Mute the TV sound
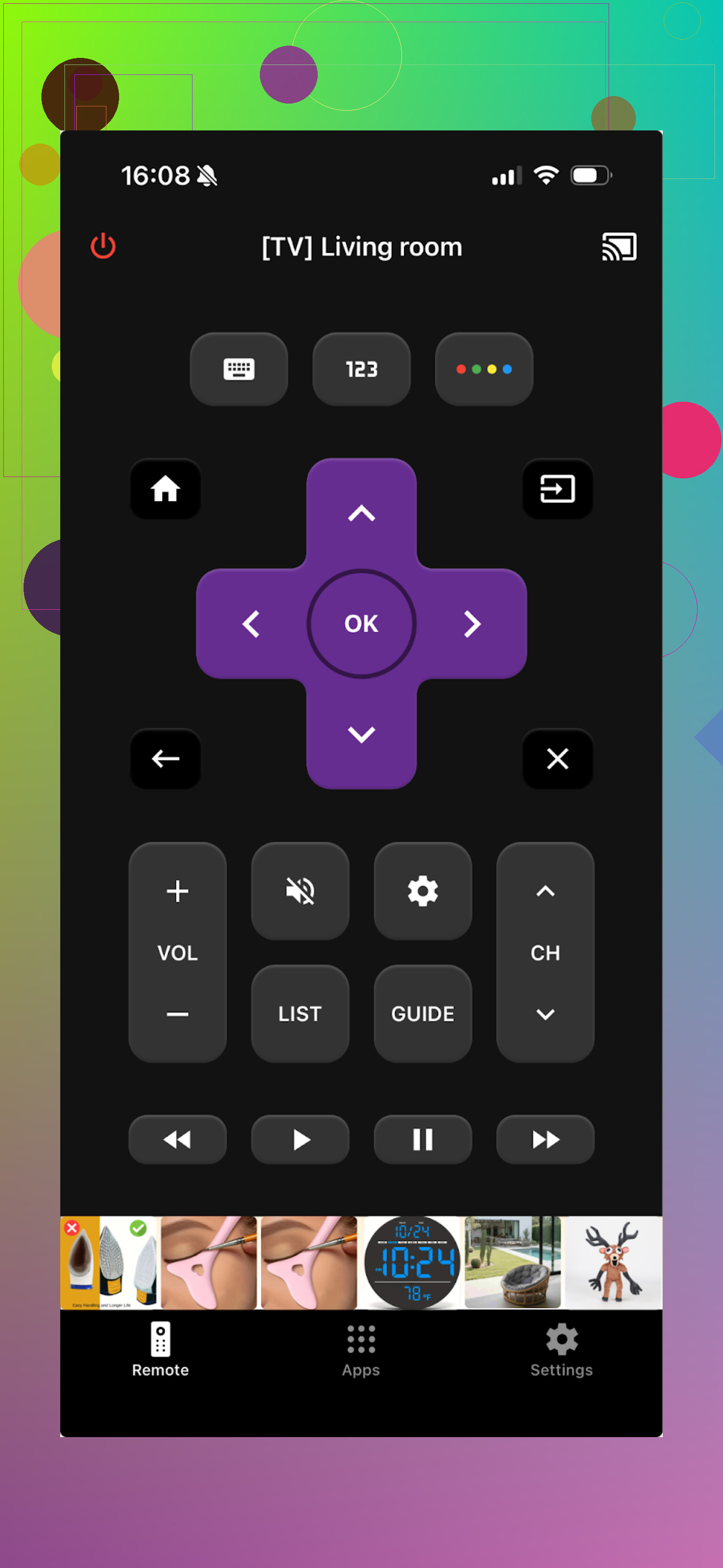 pos(300,891)
